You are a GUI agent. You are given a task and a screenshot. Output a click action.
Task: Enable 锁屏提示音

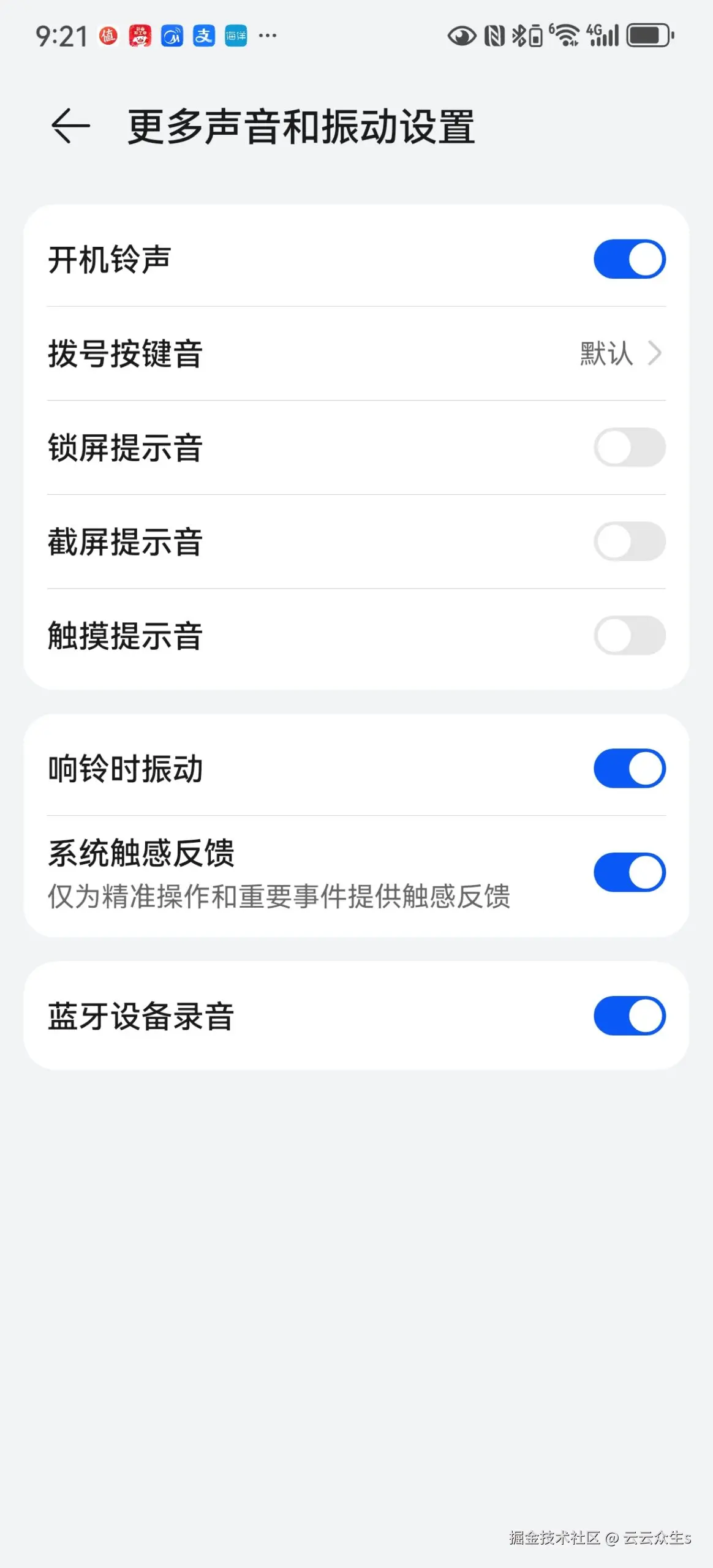629,448
